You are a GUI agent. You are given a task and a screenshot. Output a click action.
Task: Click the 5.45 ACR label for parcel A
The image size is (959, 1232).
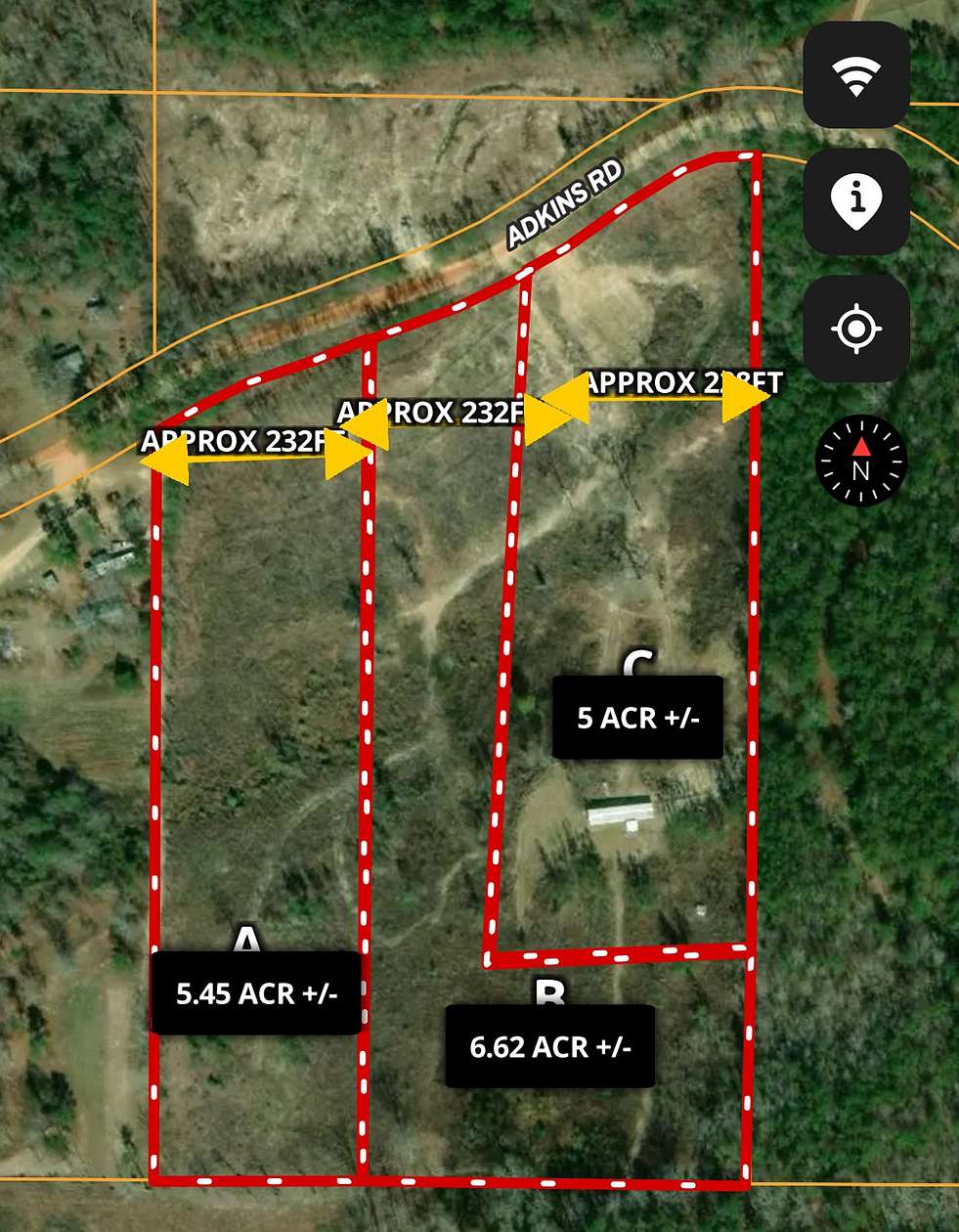(x=256, y=995)
